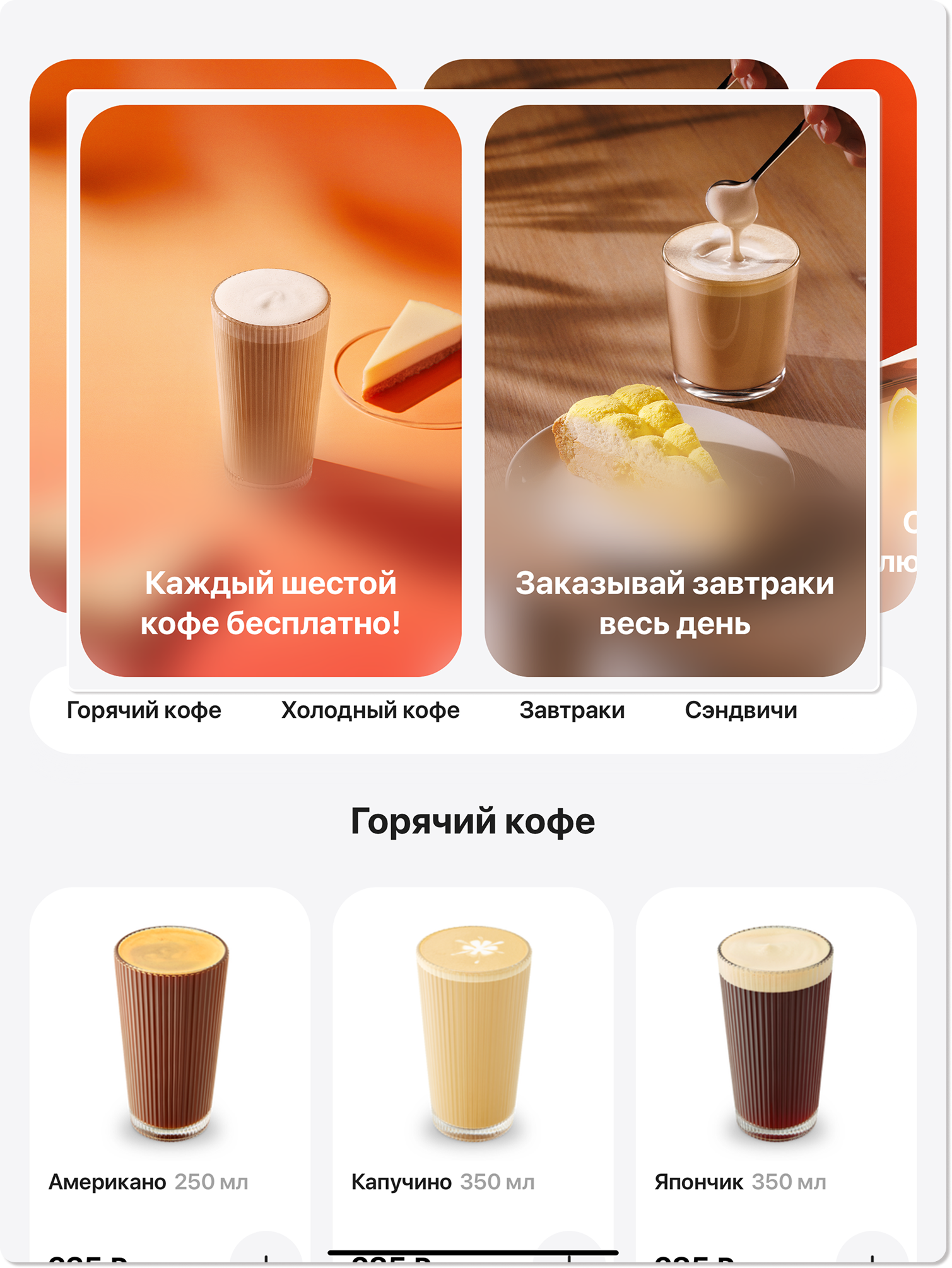
Task: Jump to the Завтраки category
Action: pos(572,711)
